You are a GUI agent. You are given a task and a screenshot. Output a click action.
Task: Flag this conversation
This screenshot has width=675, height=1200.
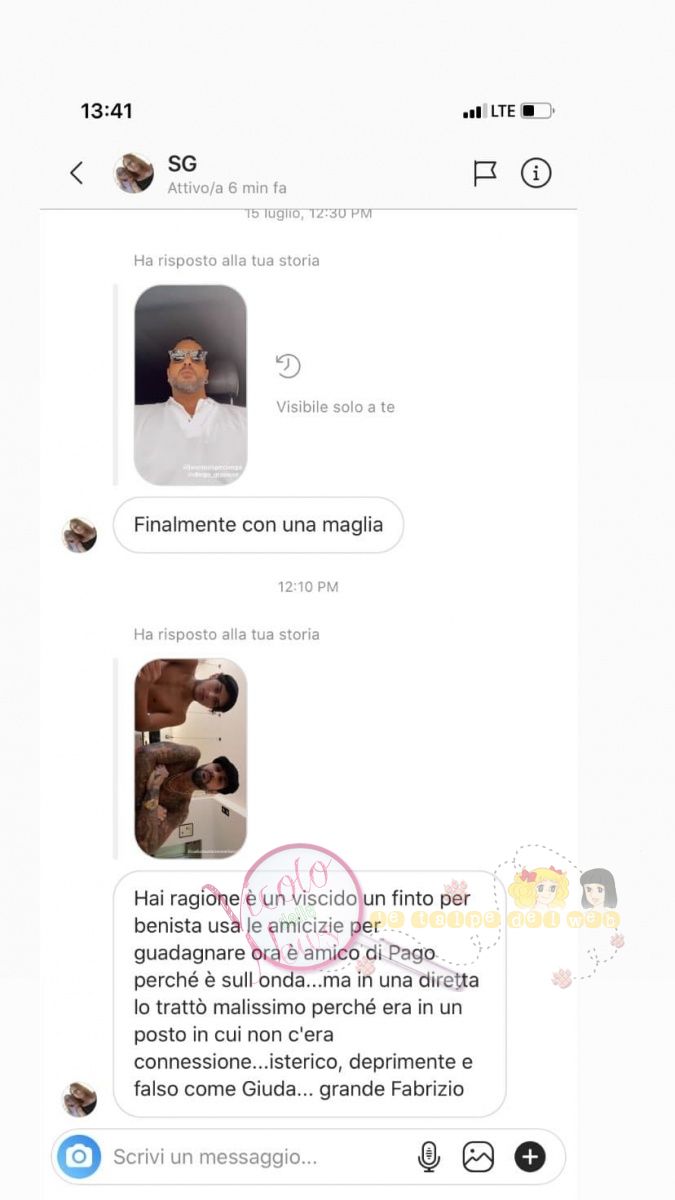click(x=485, y=173)
